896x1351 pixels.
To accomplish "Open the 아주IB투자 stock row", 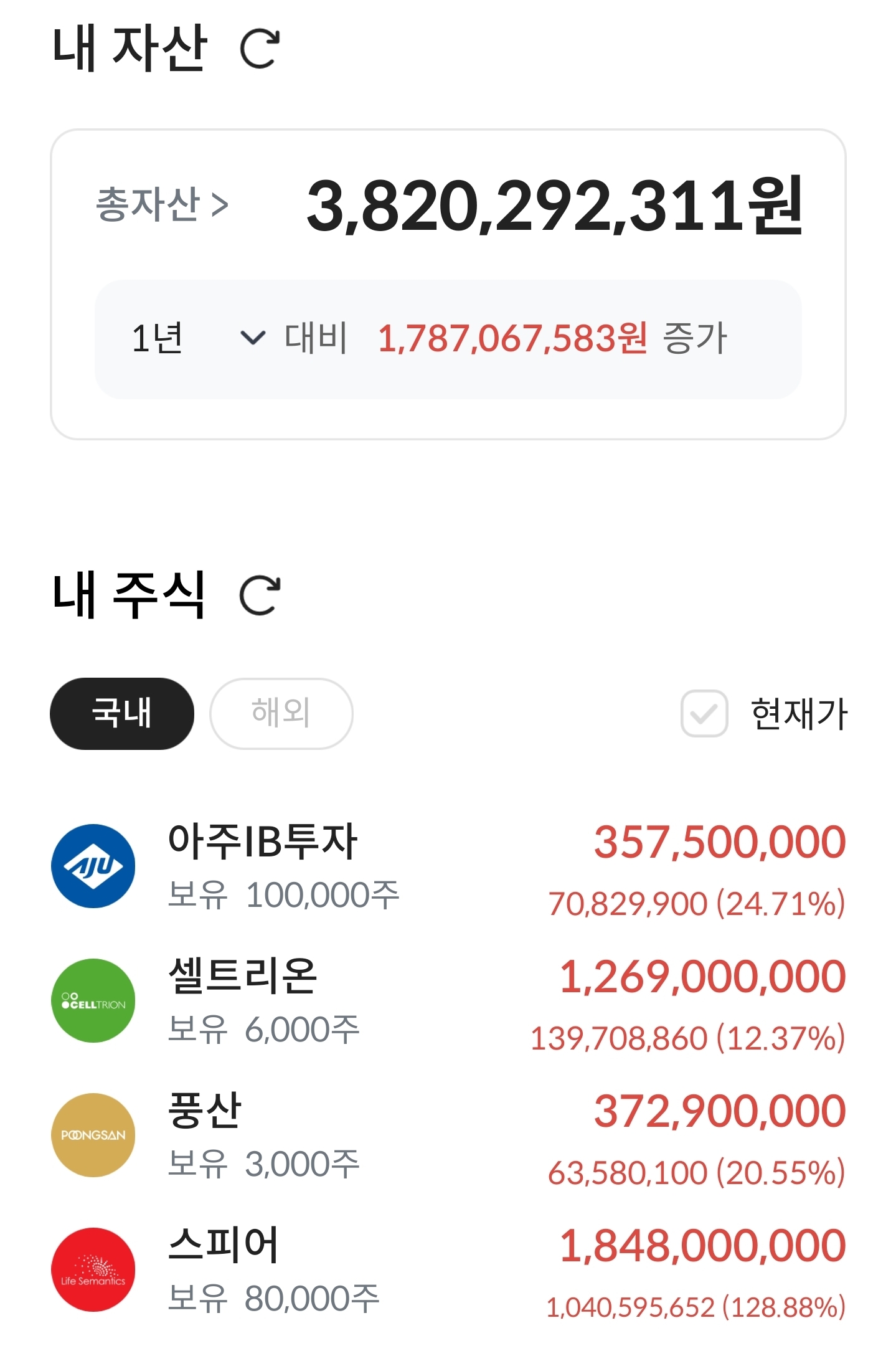I will click(x=448, y=866).
